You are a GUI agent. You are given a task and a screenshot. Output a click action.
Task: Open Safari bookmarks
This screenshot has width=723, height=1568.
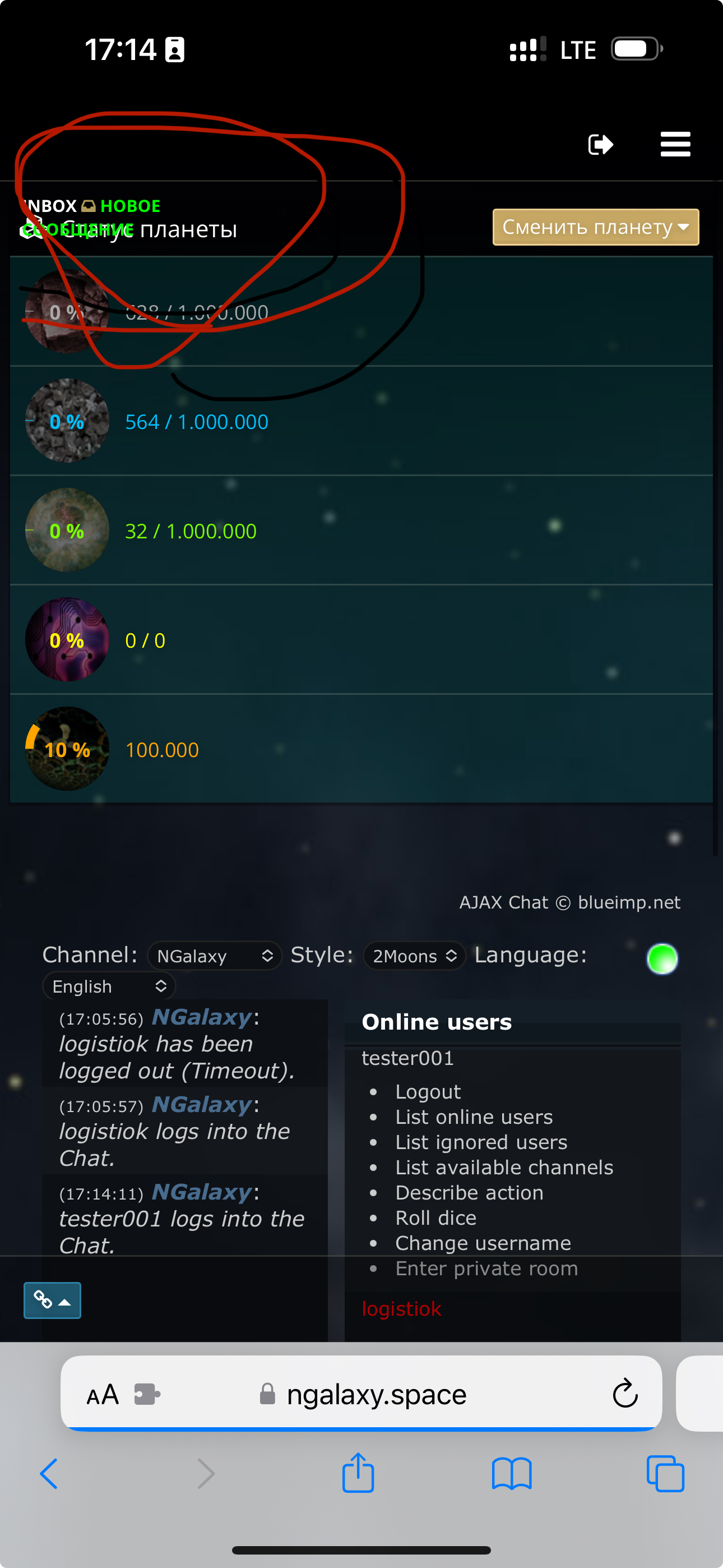click(511, 1473)
